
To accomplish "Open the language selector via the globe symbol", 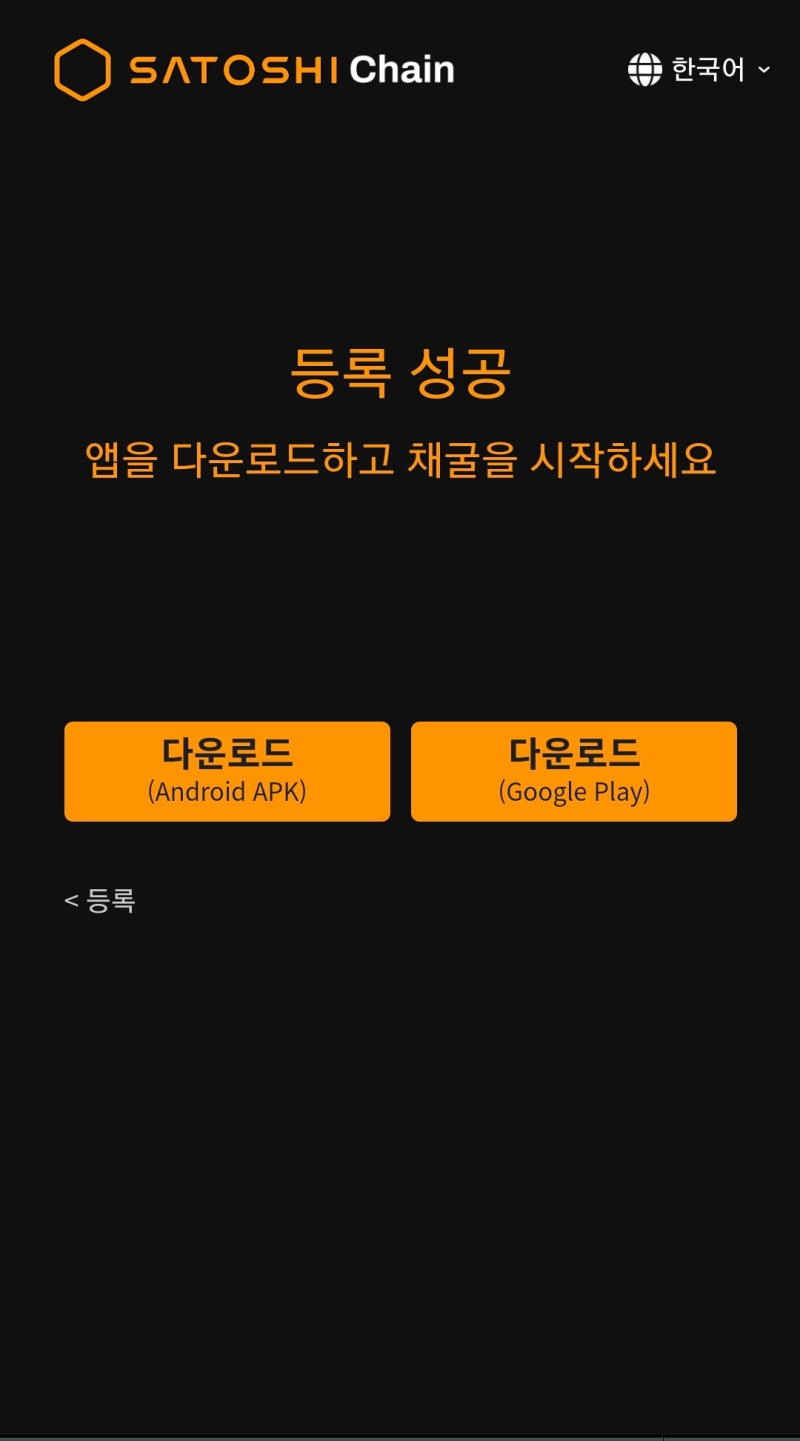I will tap(644, 69).
